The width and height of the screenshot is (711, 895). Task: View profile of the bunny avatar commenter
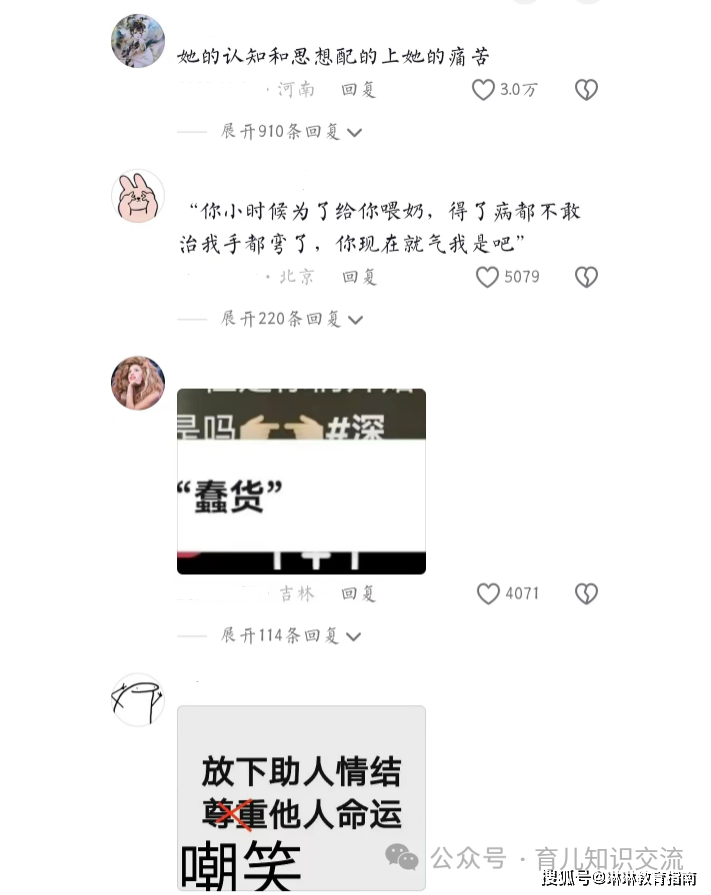138,197
